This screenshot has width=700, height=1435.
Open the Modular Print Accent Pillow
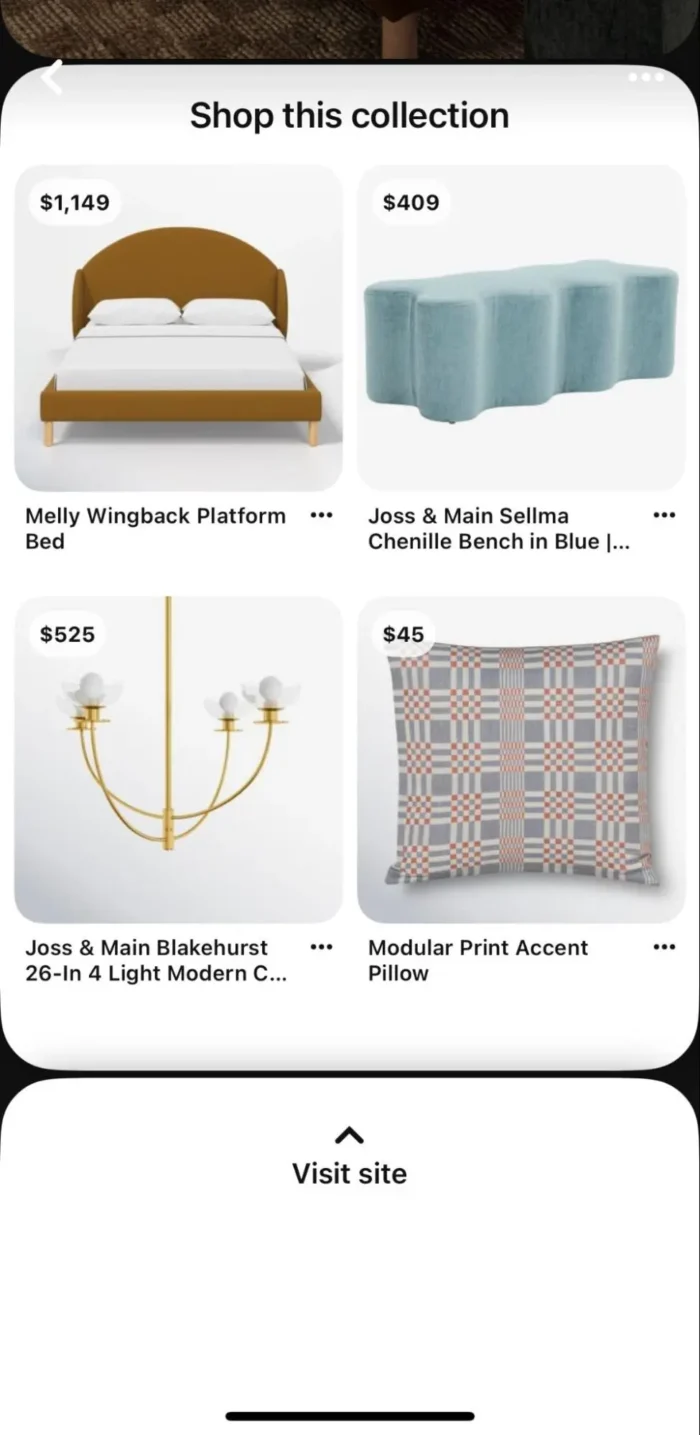click(x=521, y=760)
